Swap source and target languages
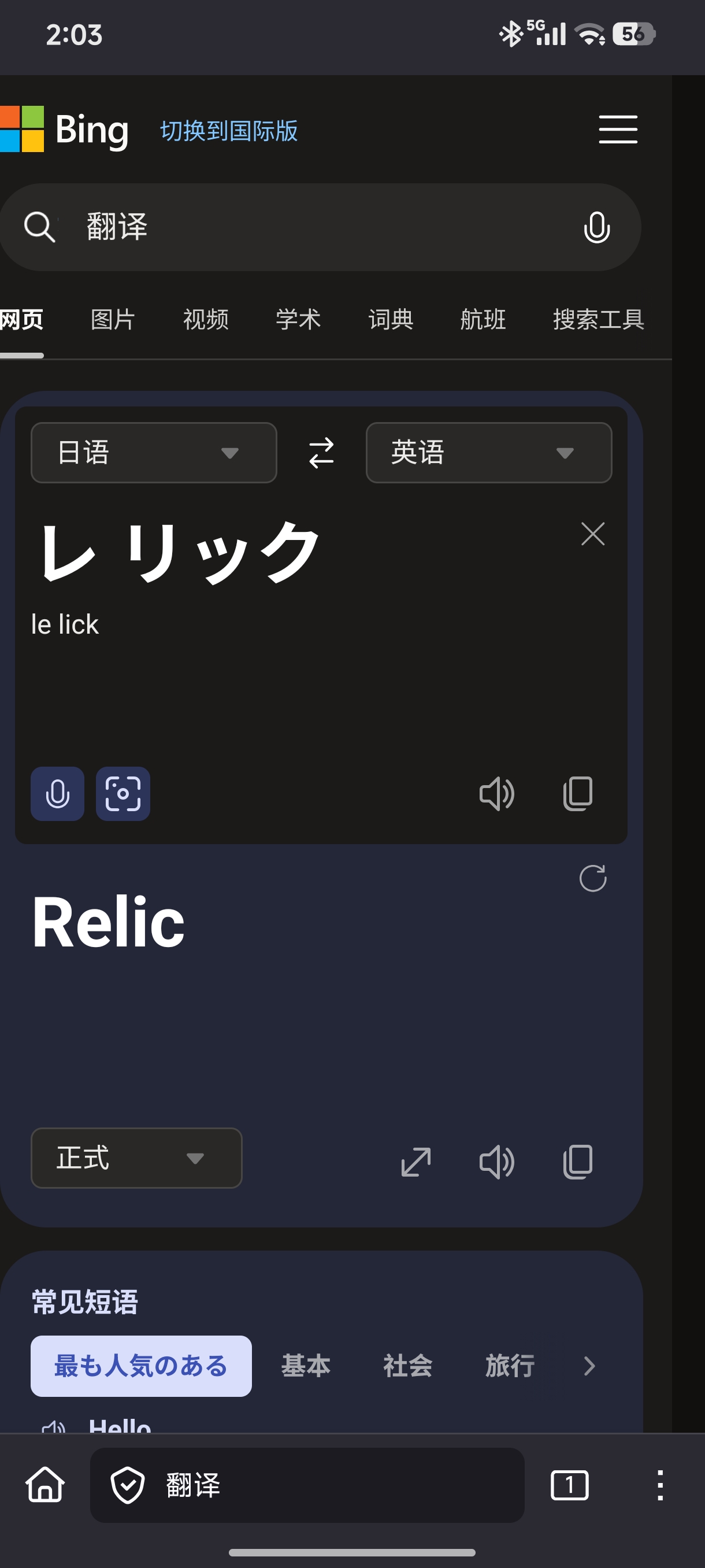The image size is (705, 1568). coord(321,452)
